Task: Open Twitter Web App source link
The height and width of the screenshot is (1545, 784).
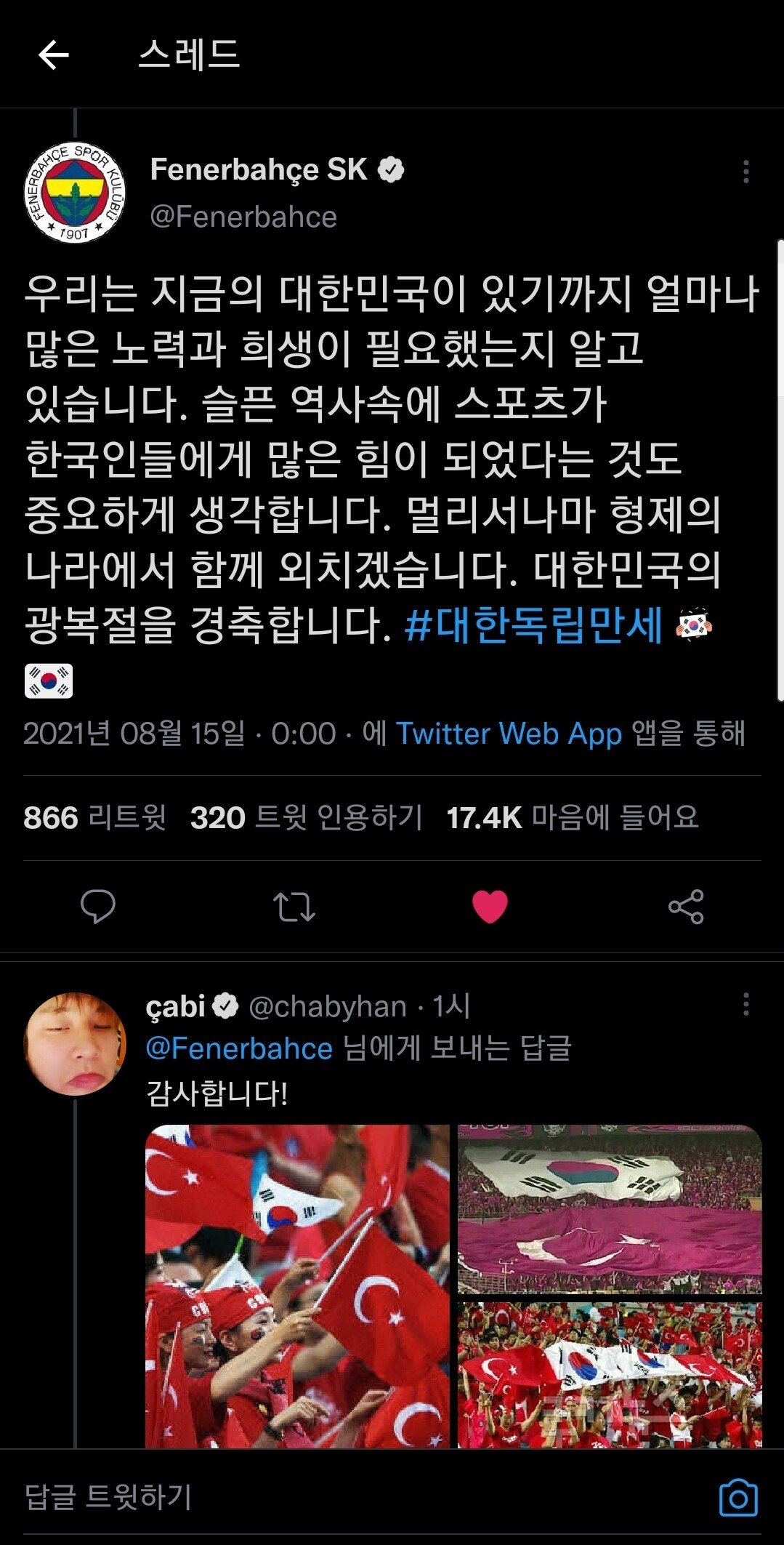Action: click(509, 734)
